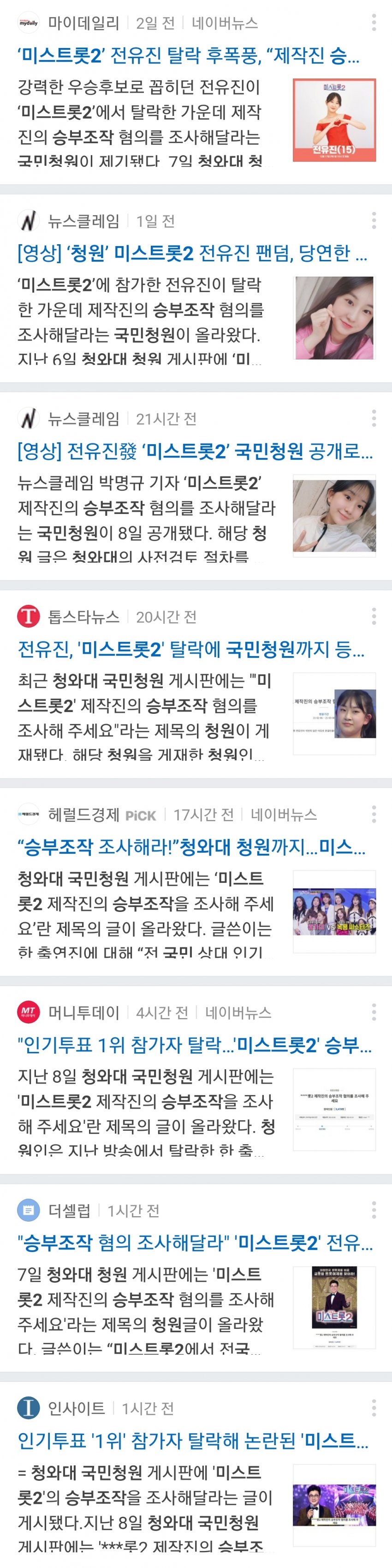Viewport: 392px width, 1568px height.
Task: Open overflow menu on the 마이데일리 article
Action: (374, 23)
